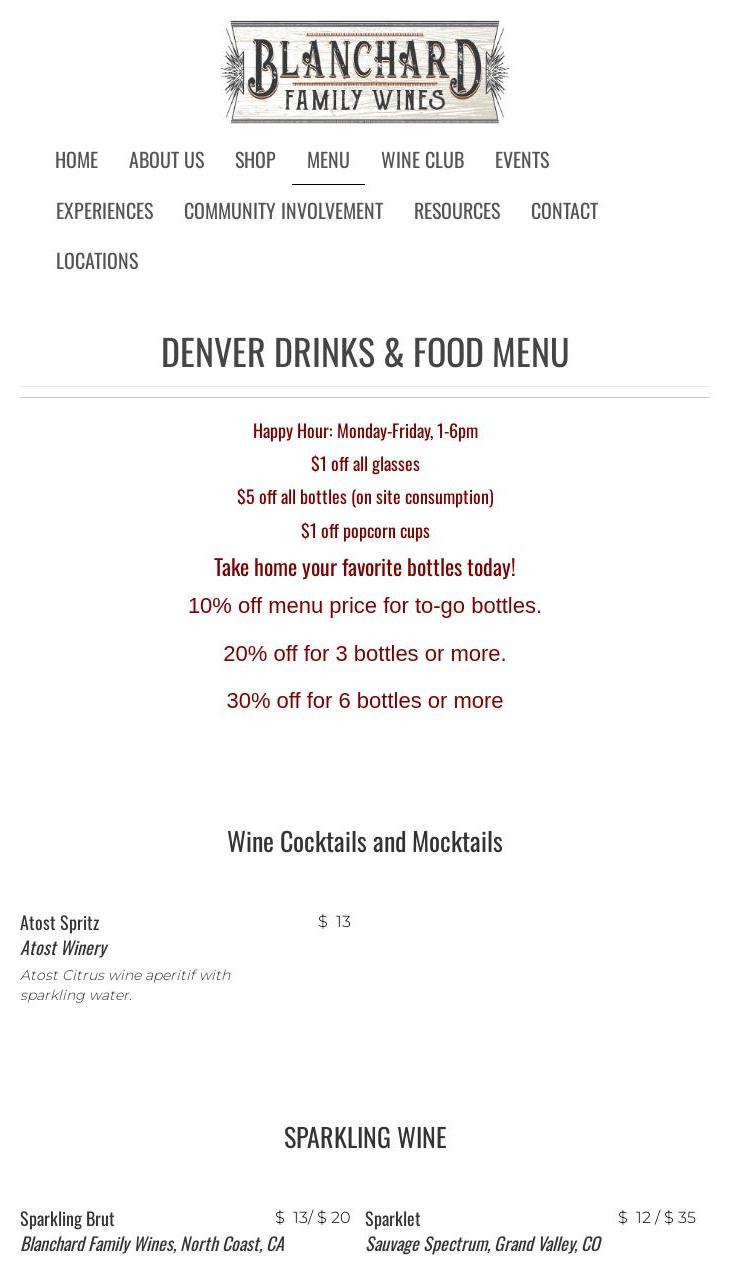Image resolution: width=750 pixels, height=1262 pixels.
Task: Navigate to the Contact page
Action: [564, 211]
